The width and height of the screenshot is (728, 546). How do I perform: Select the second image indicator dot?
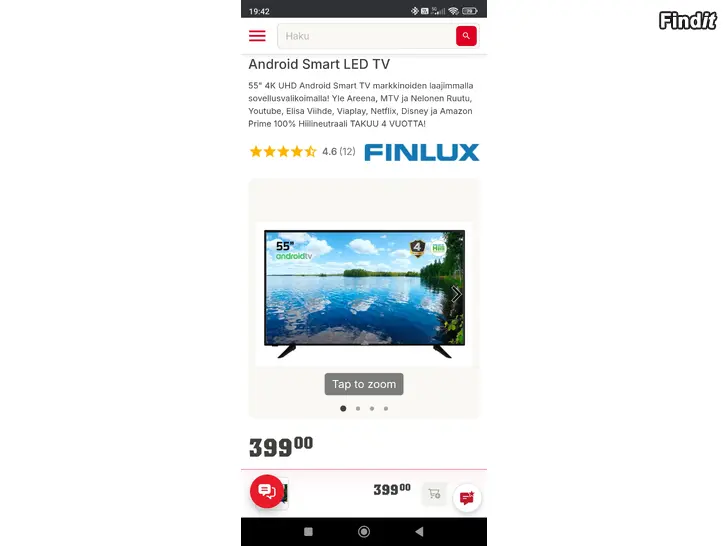[x=358, y=408]
